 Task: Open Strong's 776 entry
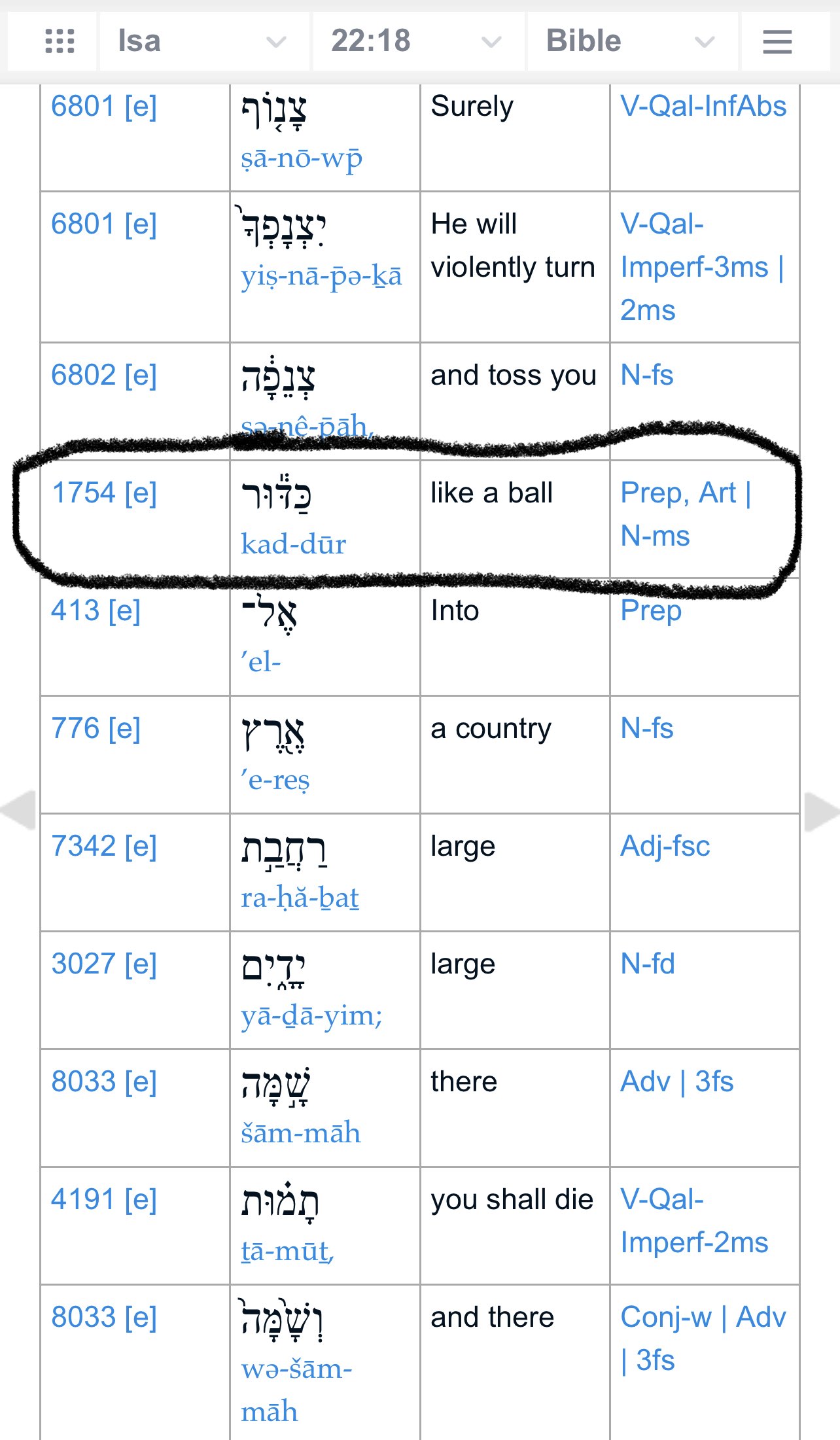(75, 729)
